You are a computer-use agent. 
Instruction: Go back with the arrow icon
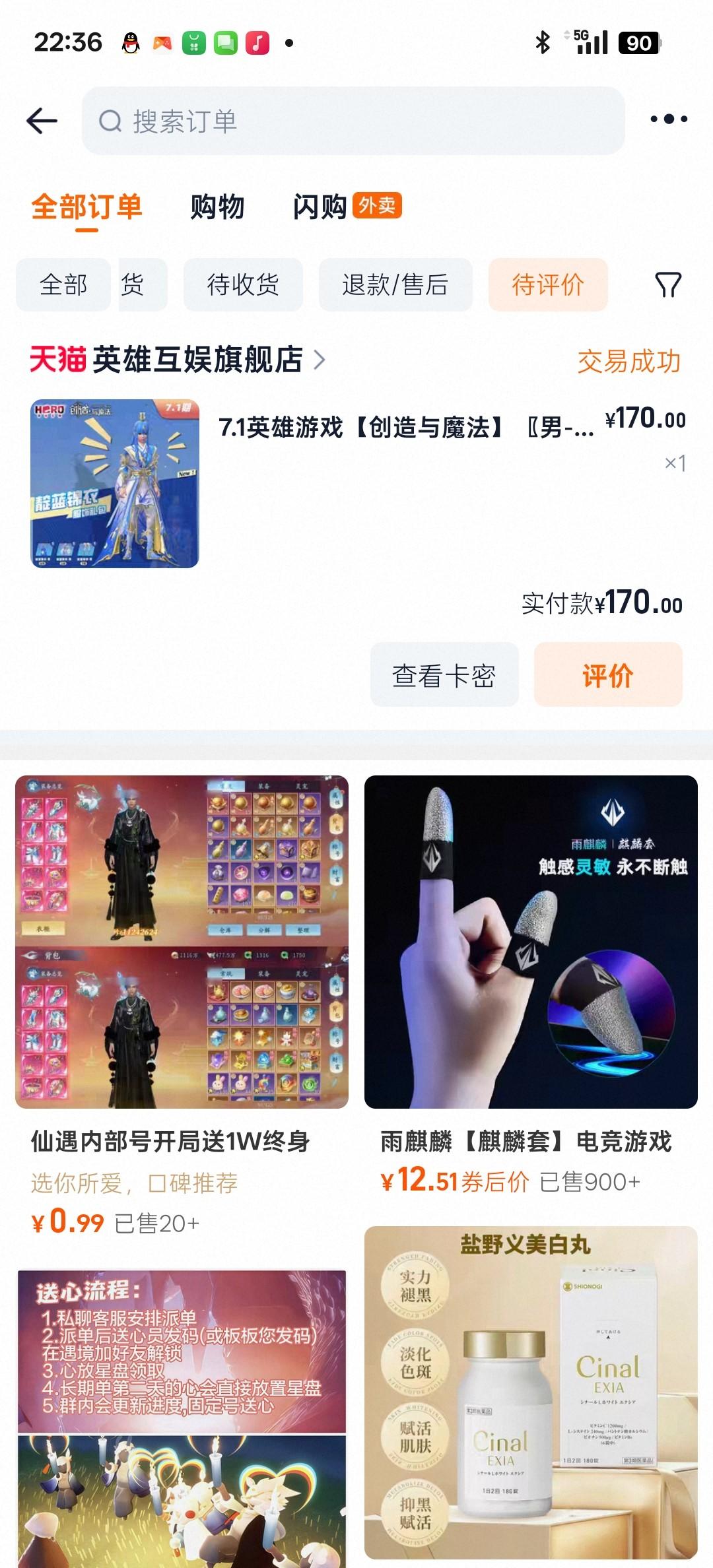(x=42, y=121)
